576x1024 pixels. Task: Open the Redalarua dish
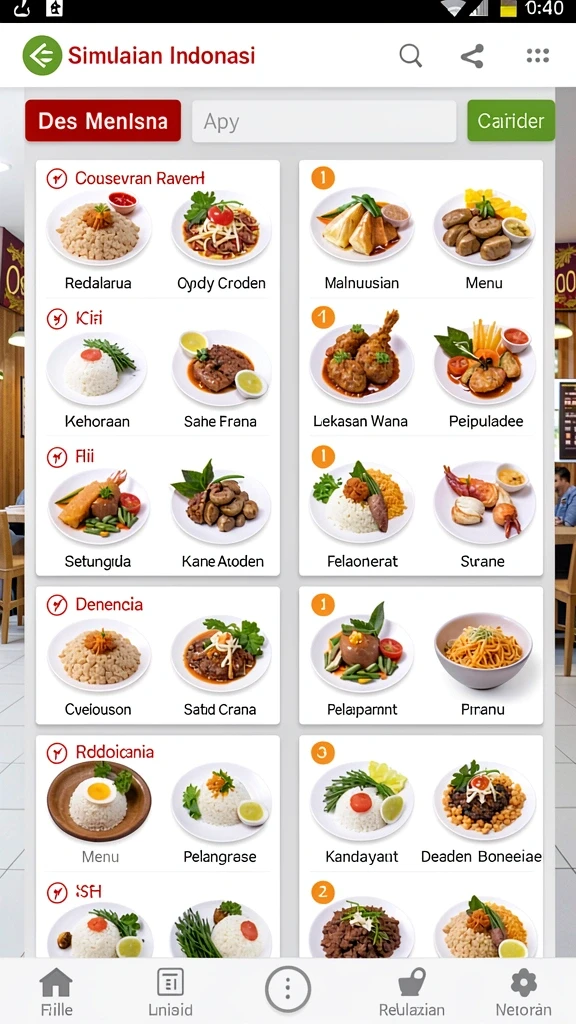98,240
